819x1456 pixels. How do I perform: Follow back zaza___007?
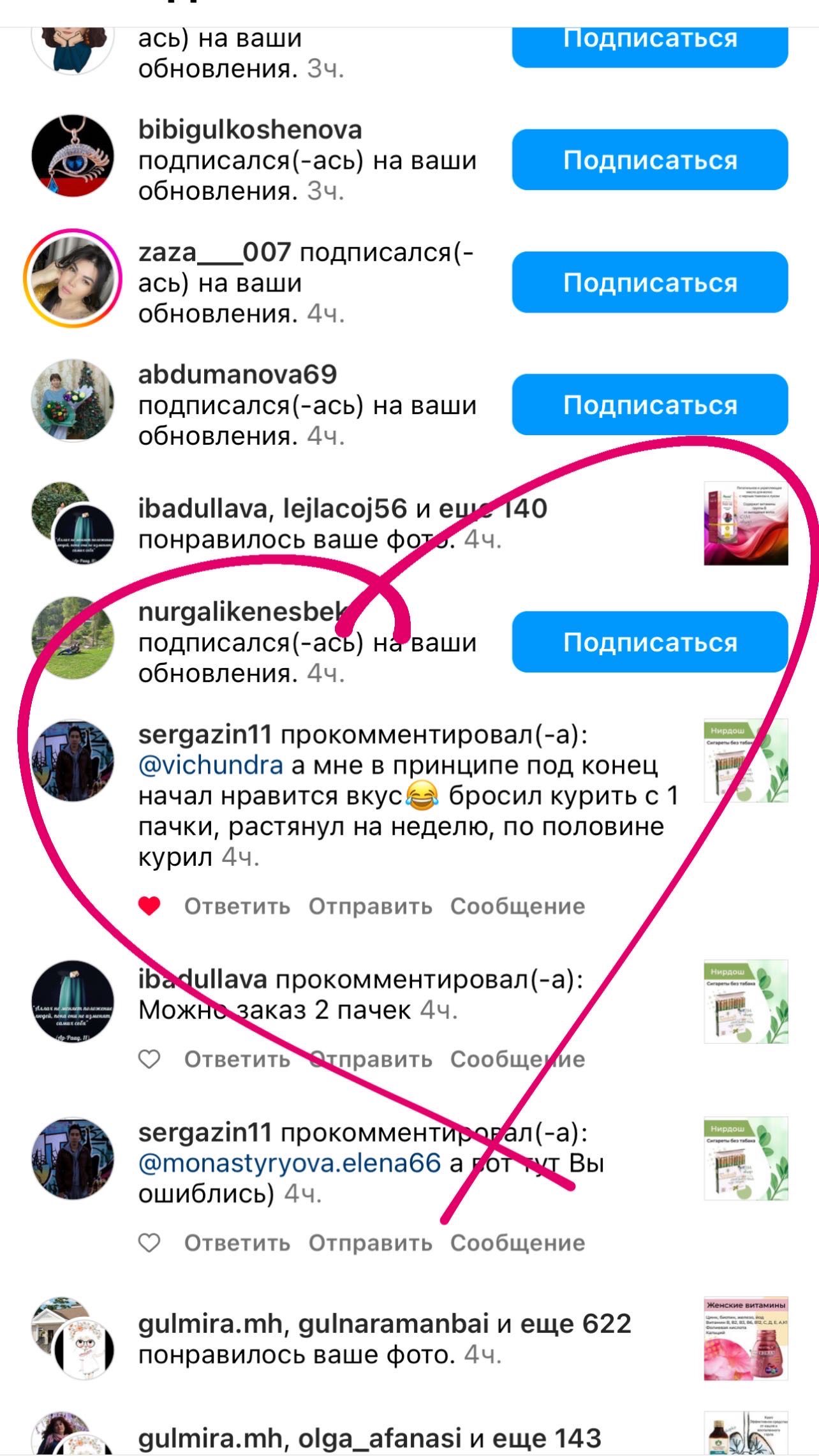[649, 282]
